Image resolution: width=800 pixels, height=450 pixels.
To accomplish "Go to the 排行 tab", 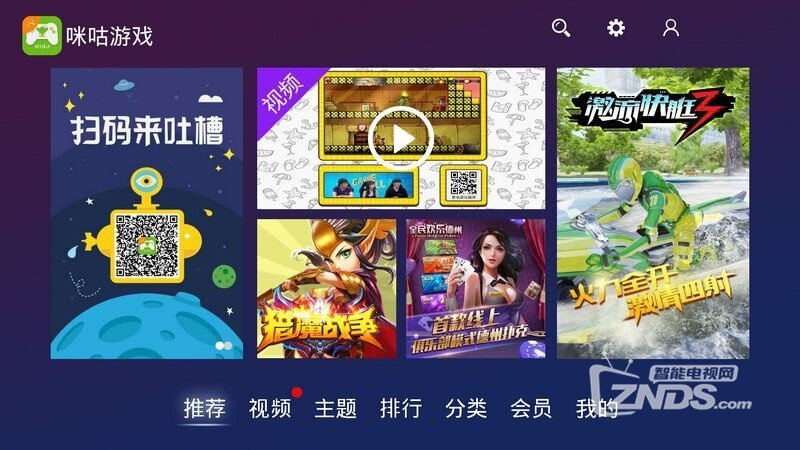I will (401, 408).
